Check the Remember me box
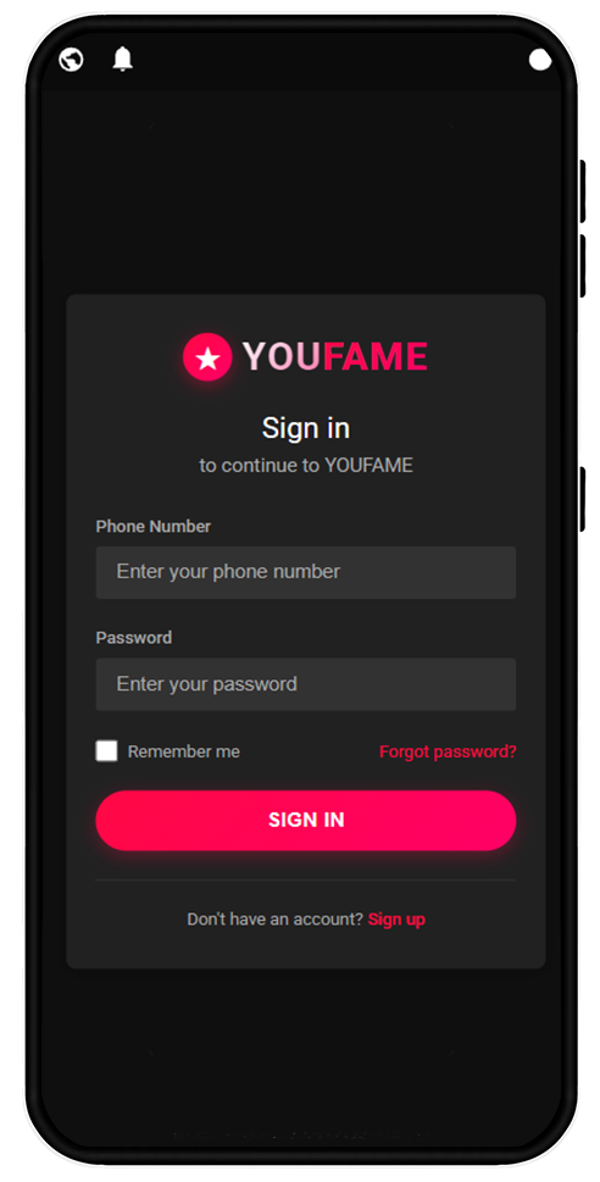Viewport: 600px width, 1182px height. 107,751
